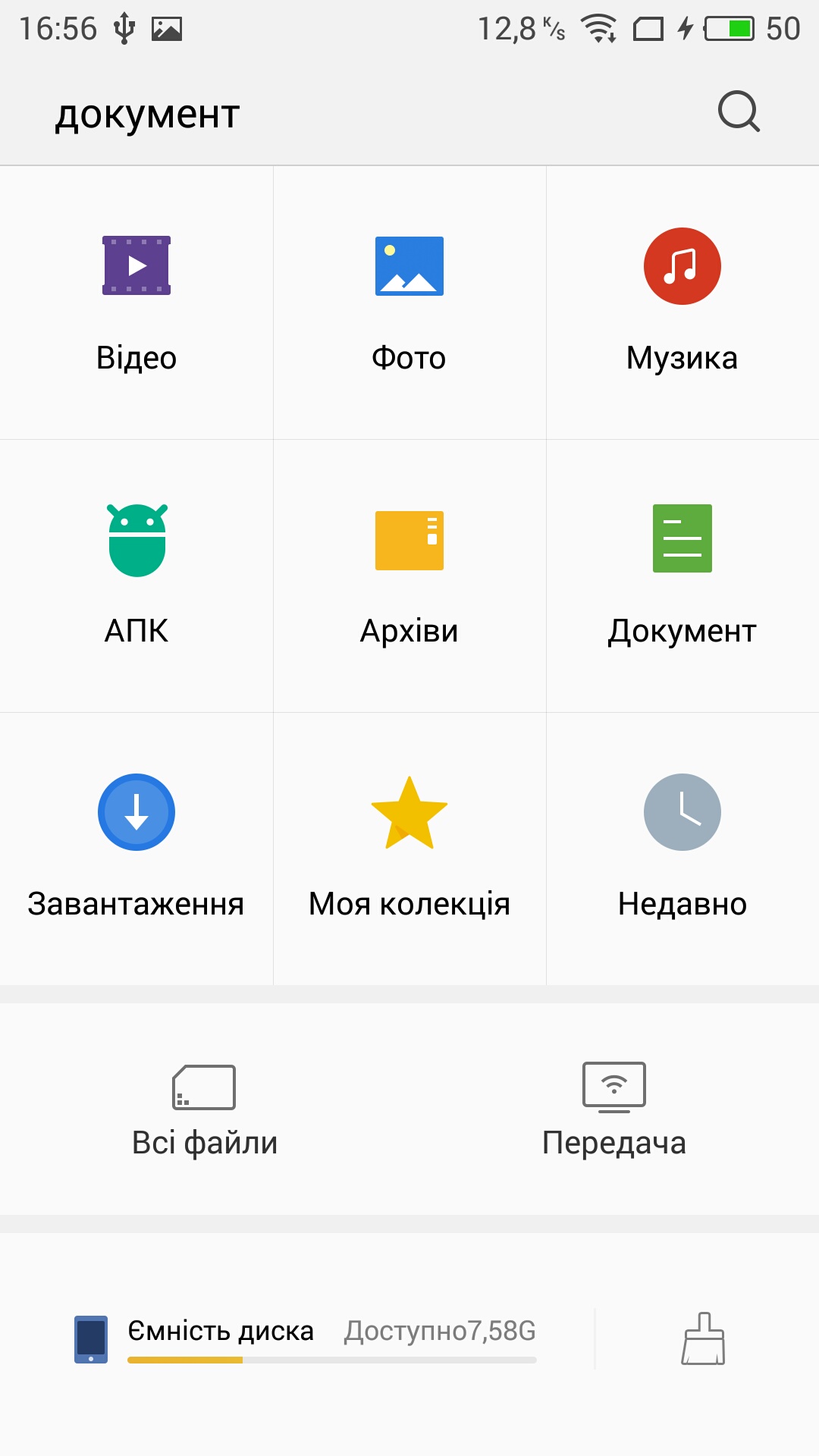Go to Завантаження folder

click(136, 849)
